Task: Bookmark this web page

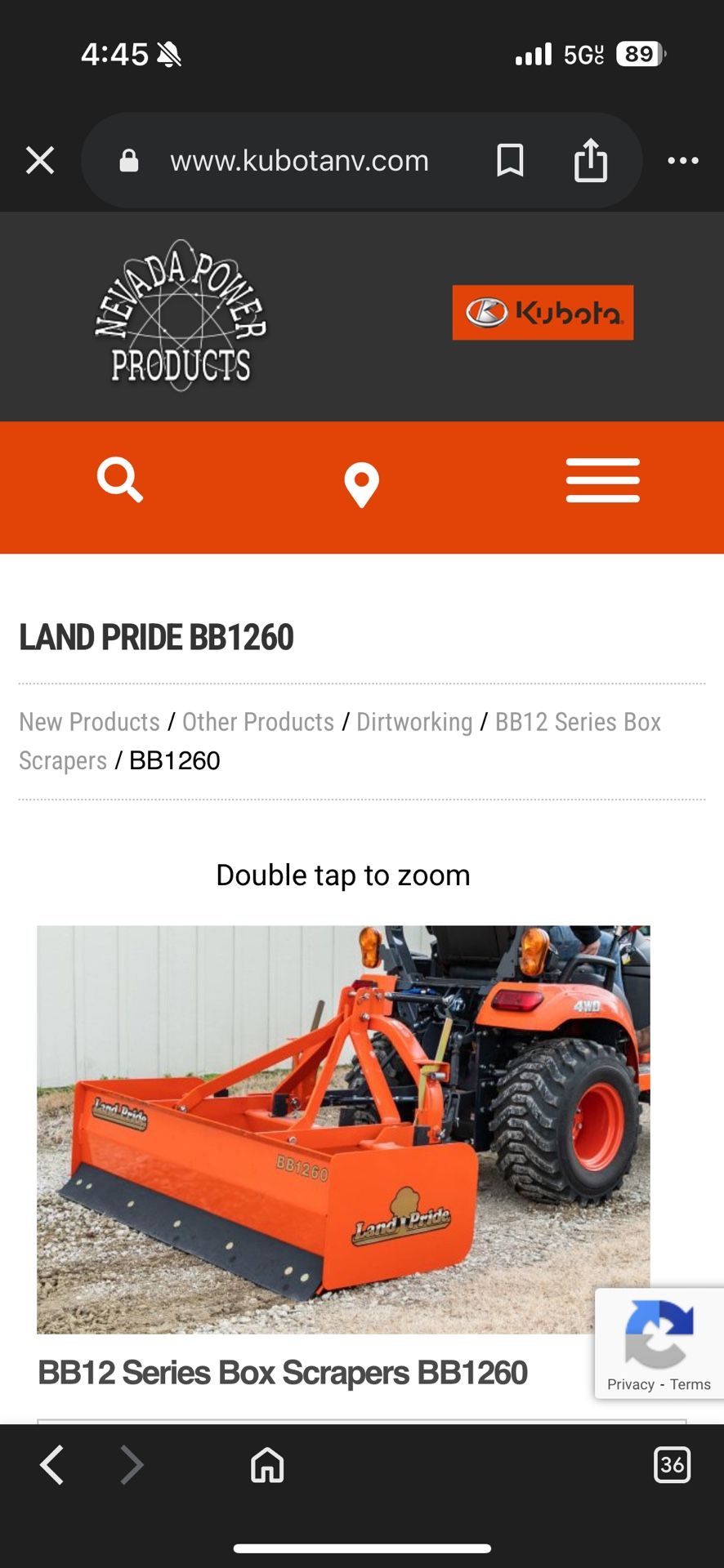Action: click(x=510, y=160)
